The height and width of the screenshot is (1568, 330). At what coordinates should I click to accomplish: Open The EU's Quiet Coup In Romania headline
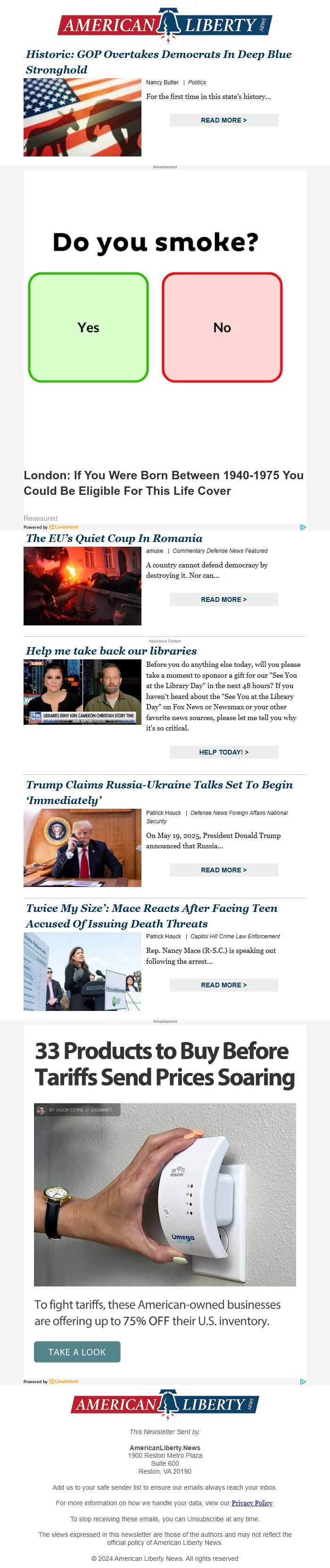pyautogui.click(x=114, y=538)
